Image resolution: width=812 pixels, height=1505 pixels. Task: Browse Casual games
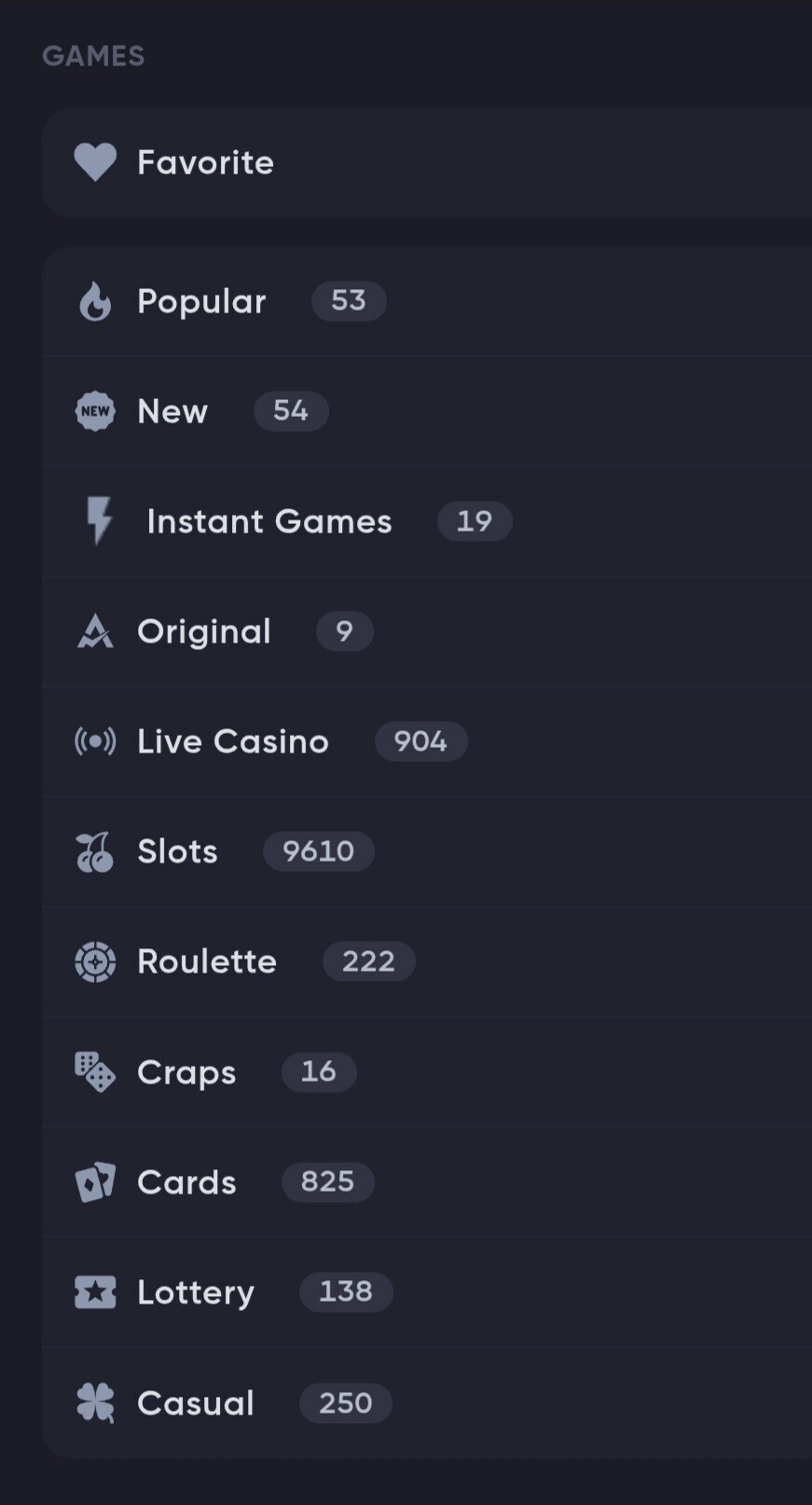point(427,1402)
